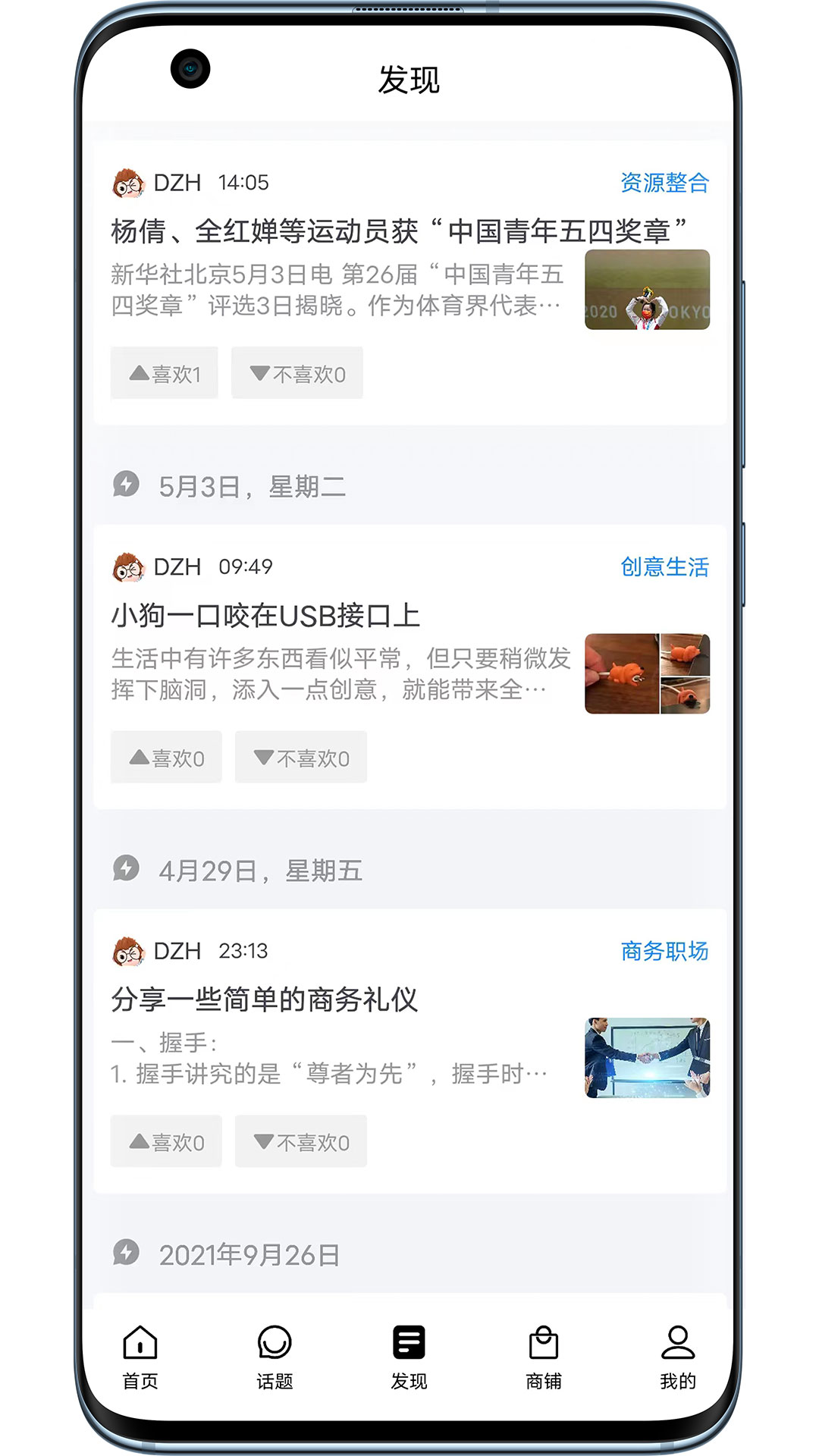
Task: Dislike the 商务礼仪 post
Action: pyautogui.click(x=301, y=1142)
